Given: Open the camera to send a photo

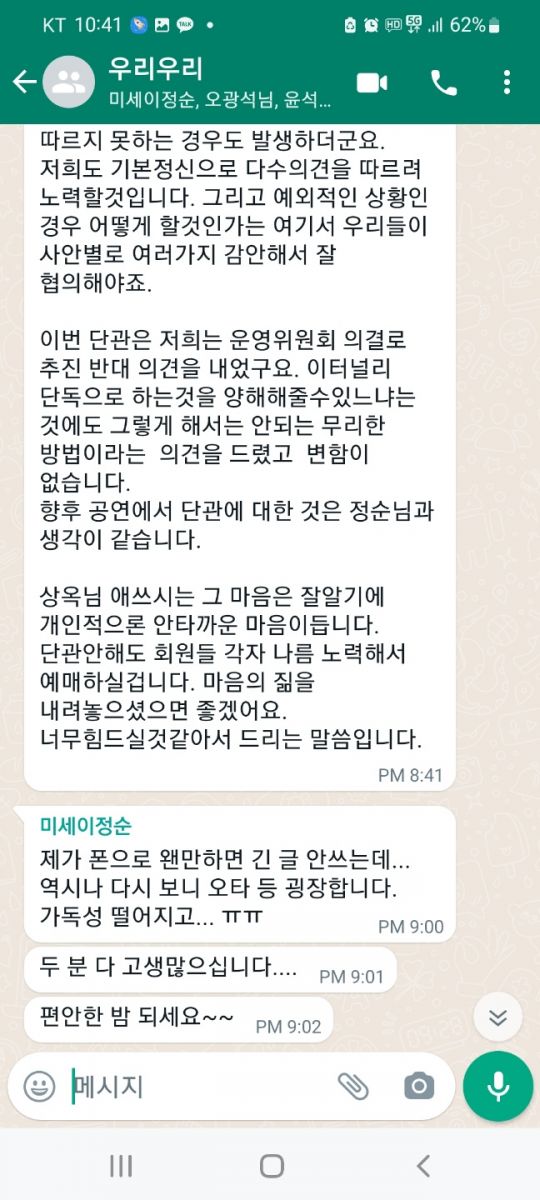Looking at the screenshot, I should coord(418,1085).
